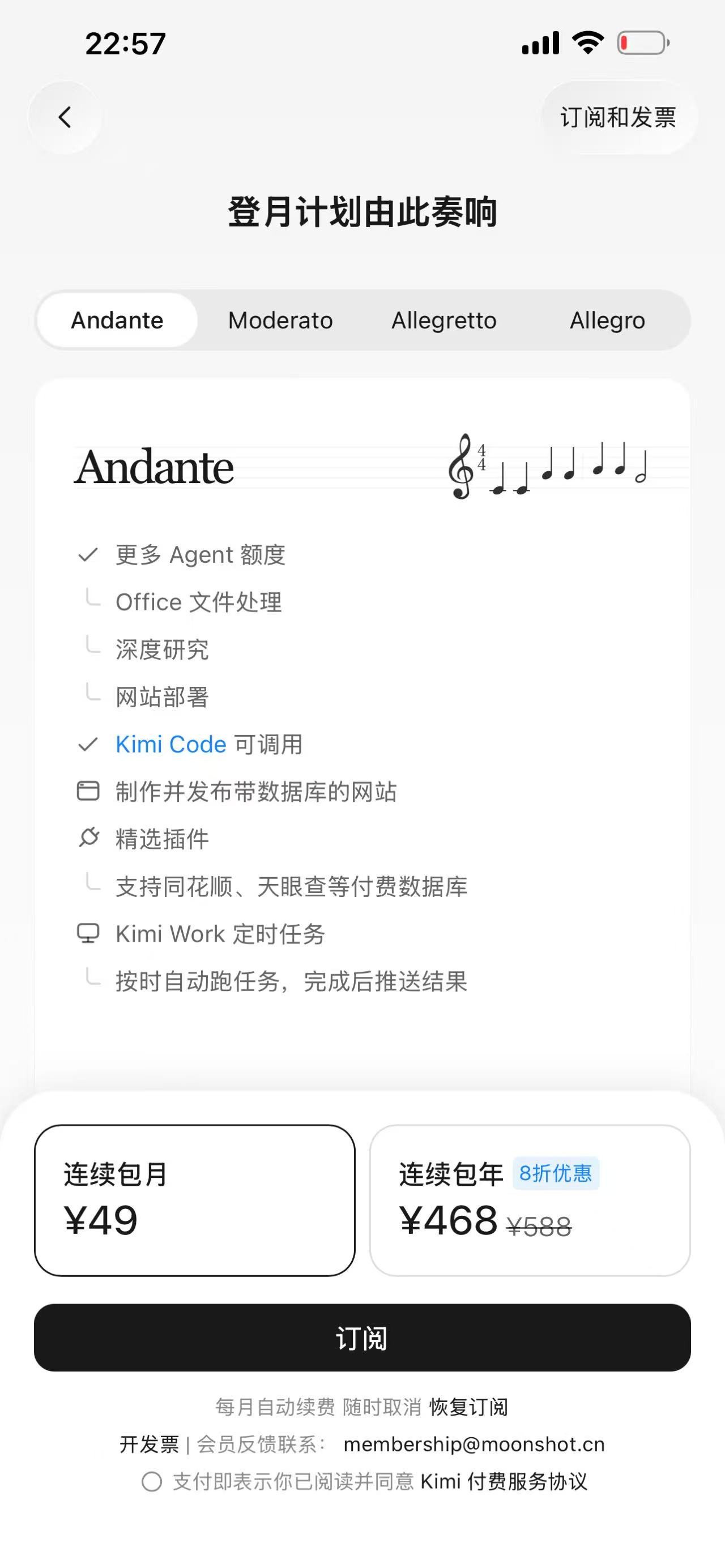The width and height of the screenshot is (725, 1568).
Task: Choose the 连续包月 ¥49 option
Action: coord(195,1200)
